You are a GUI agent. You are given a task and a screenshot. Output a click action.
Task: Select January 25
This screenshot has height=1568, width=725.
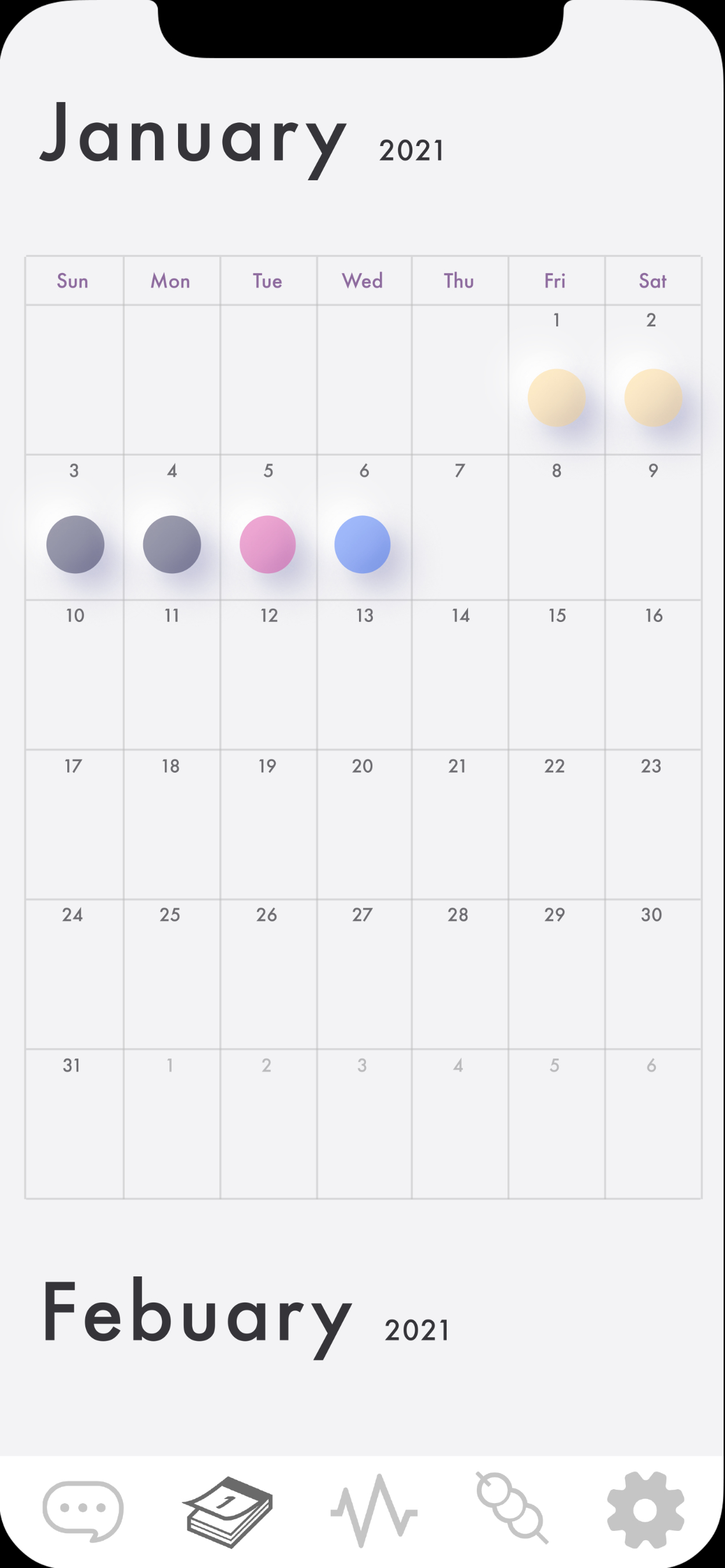pyautogui.click(x=172, y=974)
